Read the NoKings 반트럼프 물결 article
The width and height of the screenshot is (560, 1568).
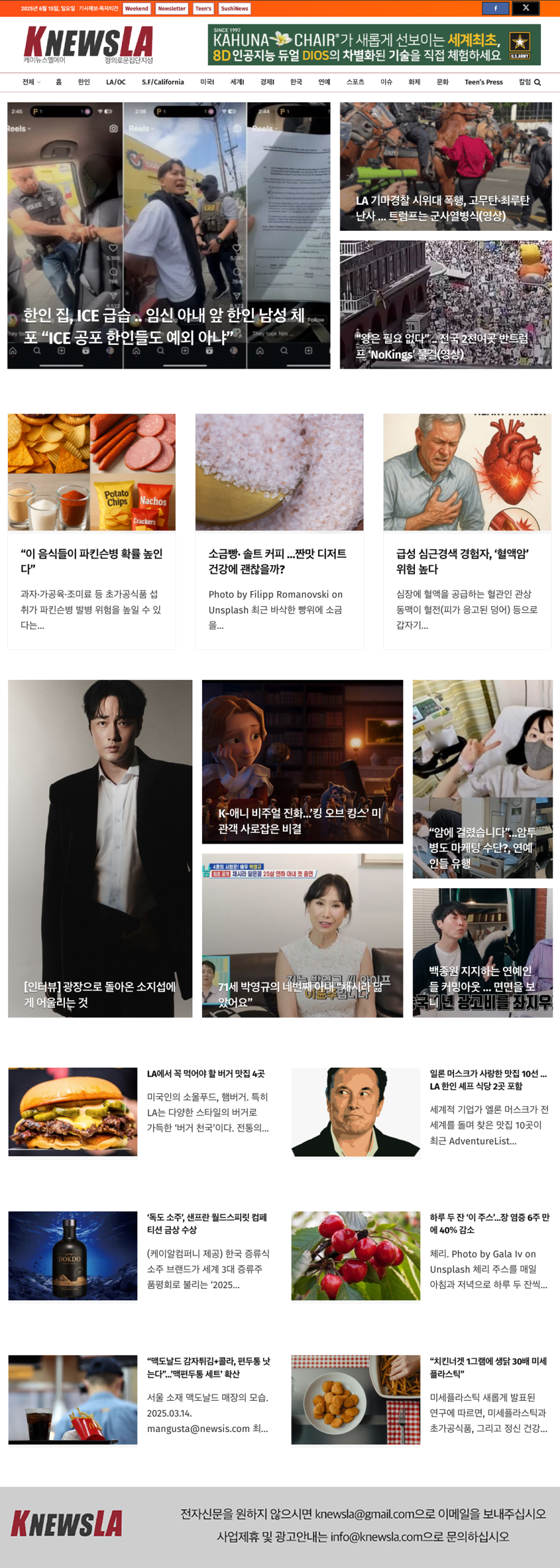pyautogui.click(x=446, y=304)
